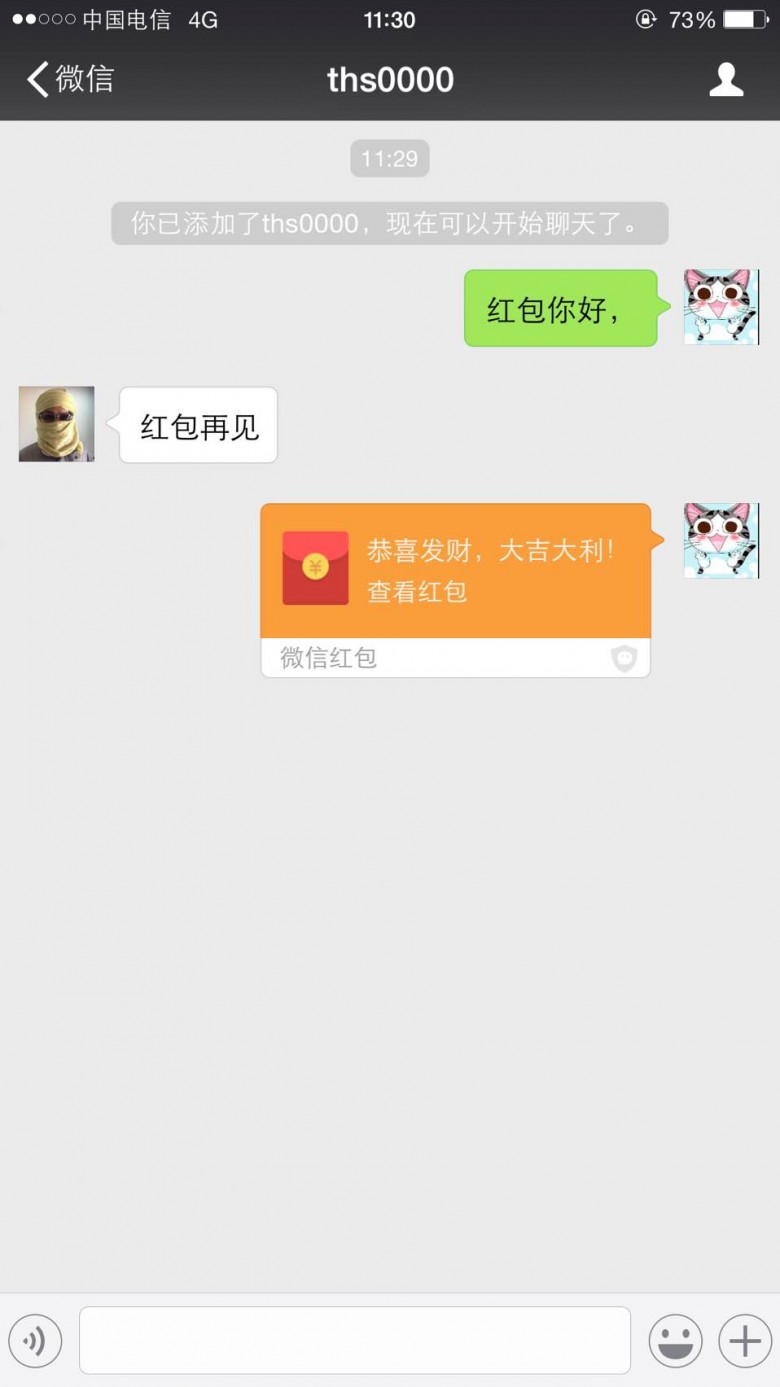Open the emoji picker
Image resolution: width=780 pixels, height=1387 pixels.
(675, 1340)
